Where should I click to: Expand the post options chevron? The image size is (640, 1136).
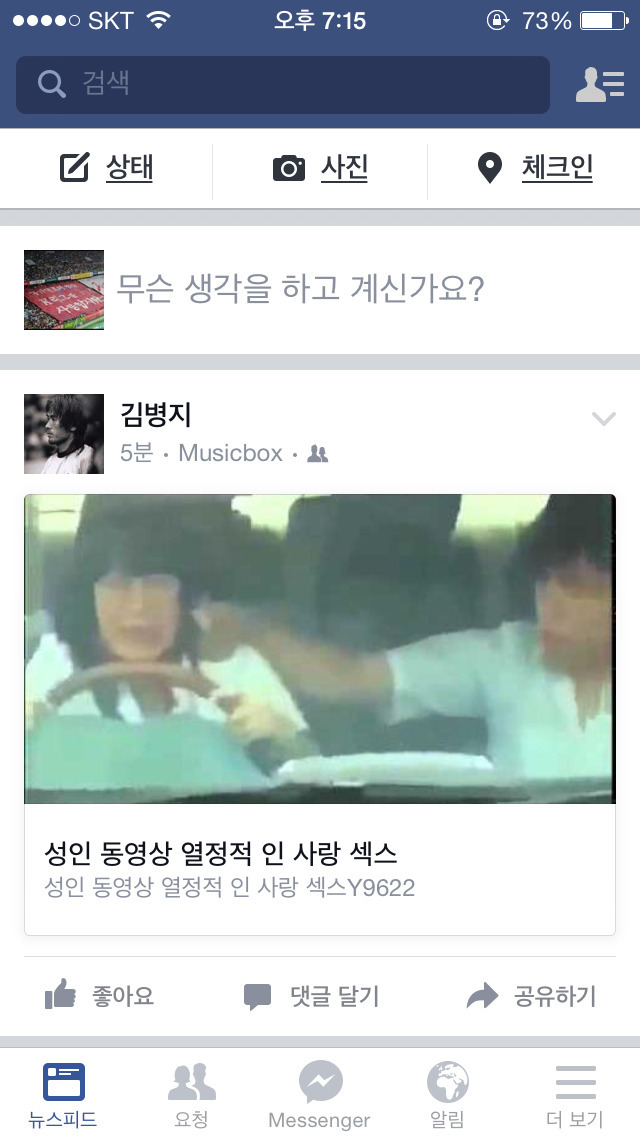604,419
